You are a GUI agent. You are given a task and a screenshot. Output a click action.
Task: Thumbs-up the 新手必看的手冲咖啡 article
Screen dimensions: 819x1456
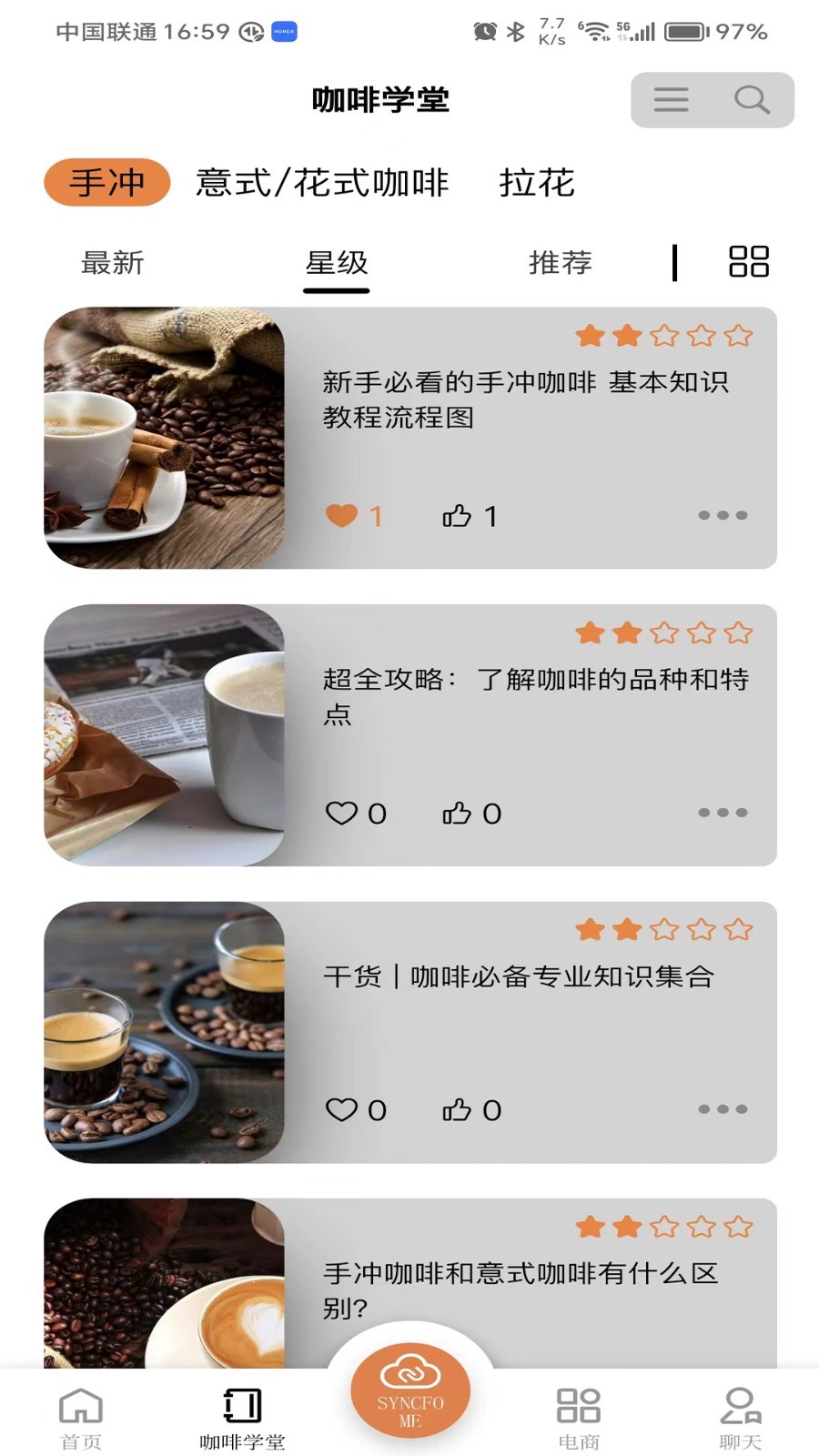(x=457, y=516)
